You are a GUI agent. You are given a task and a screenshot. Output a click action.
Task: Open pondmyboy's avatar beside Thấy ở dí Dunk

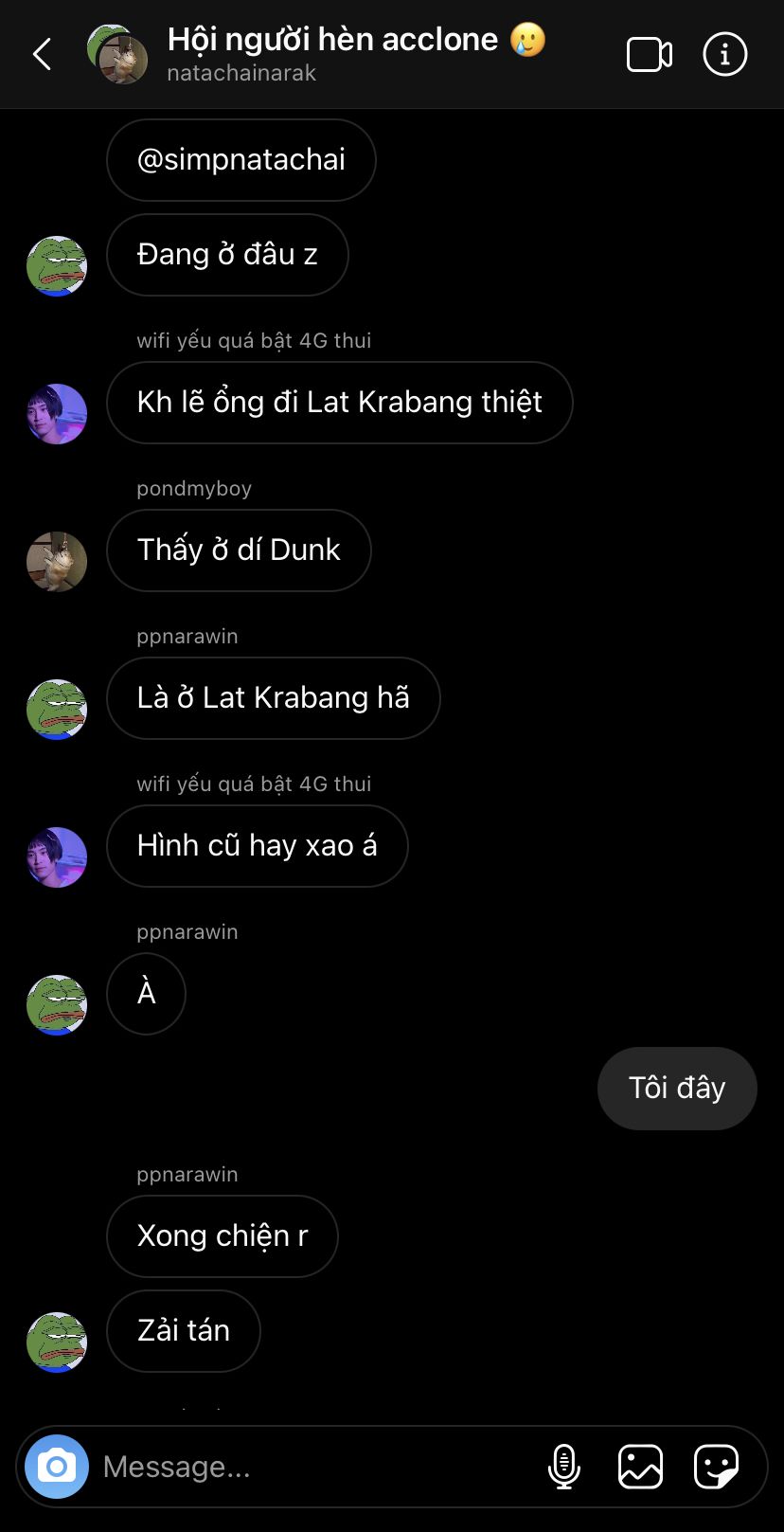[57, 562]
